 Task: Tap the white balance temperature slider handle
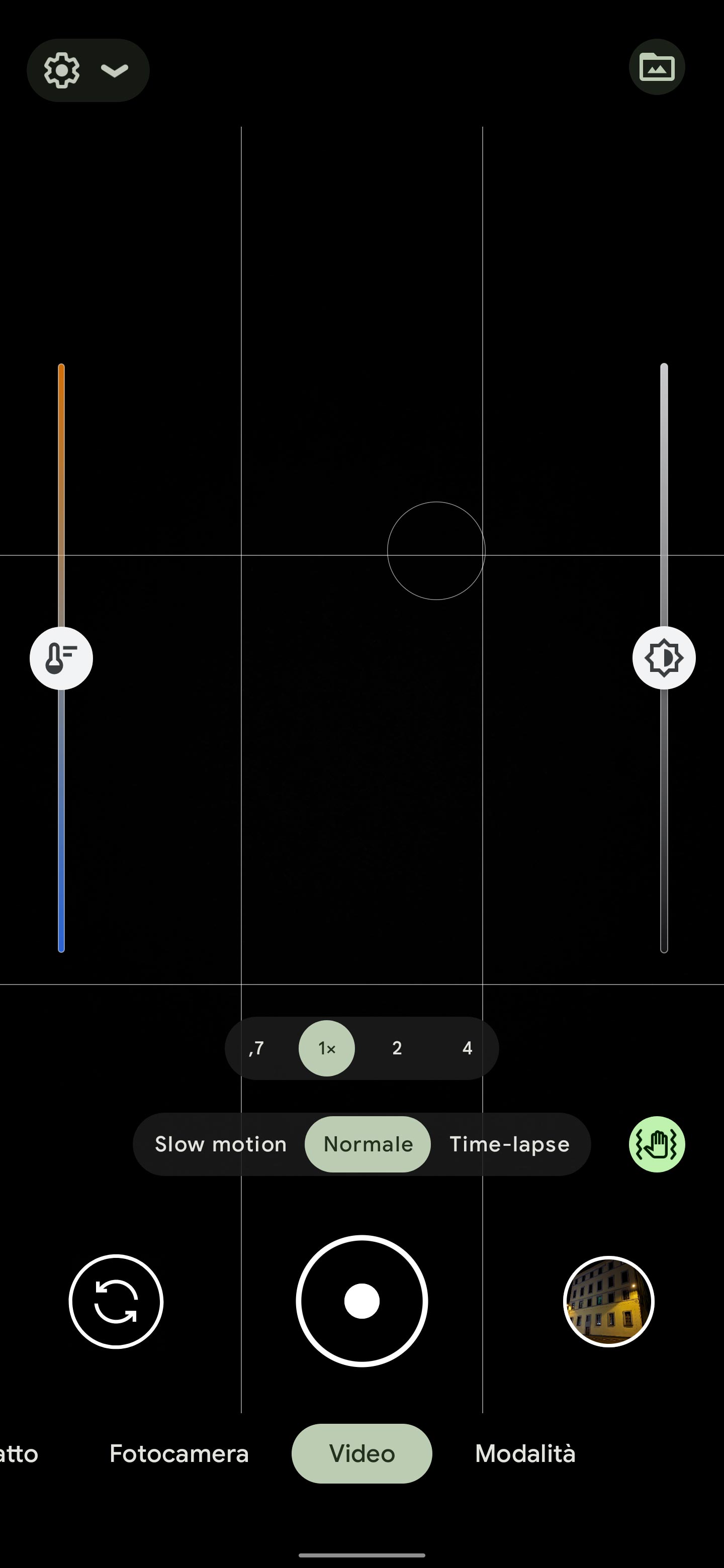pyautogui.click(x=61, y=658)
